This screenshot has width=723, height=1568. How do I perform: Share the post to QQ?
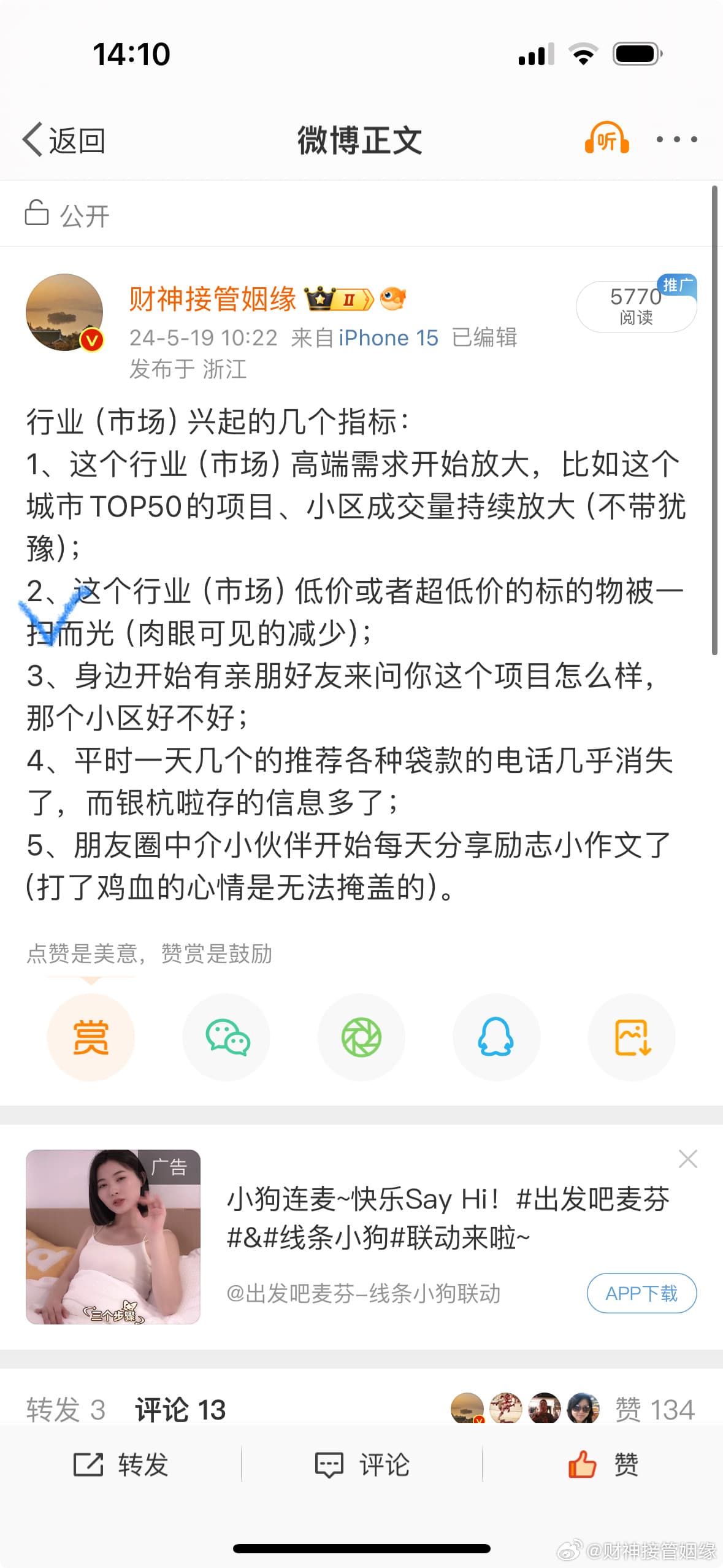point(496,1037)
